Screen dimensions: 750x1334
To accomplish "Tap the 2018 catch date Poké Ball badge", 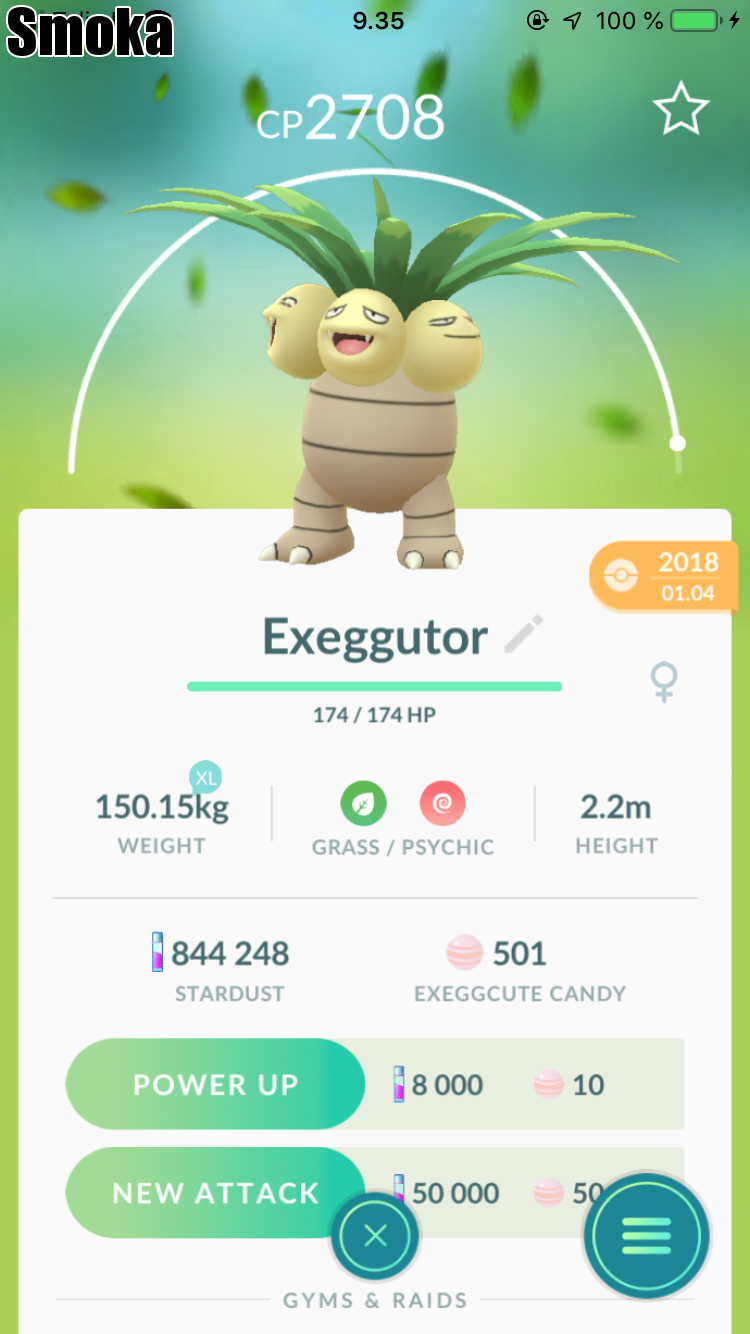I will tap(665, 576).
